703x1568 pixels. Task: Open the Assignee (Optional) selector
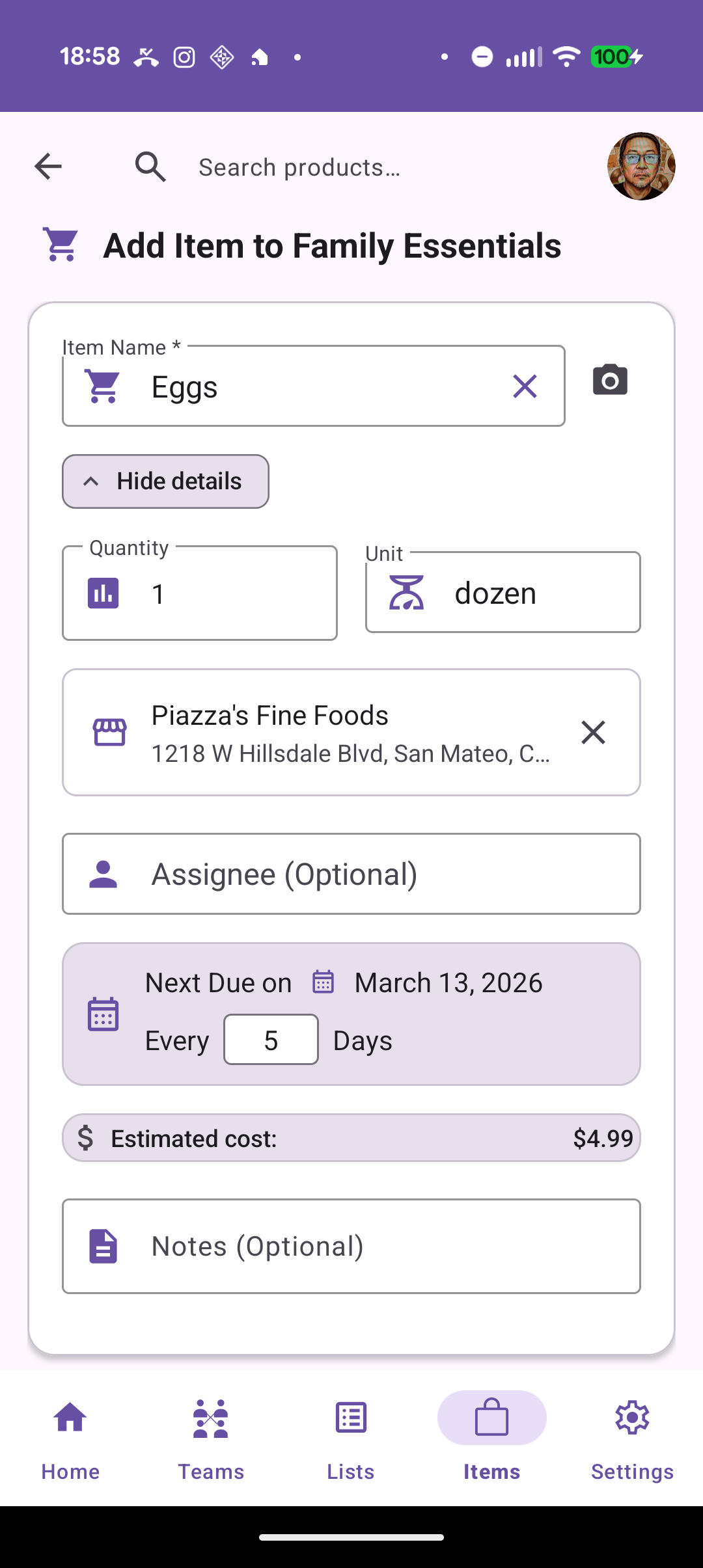[351, 874]
